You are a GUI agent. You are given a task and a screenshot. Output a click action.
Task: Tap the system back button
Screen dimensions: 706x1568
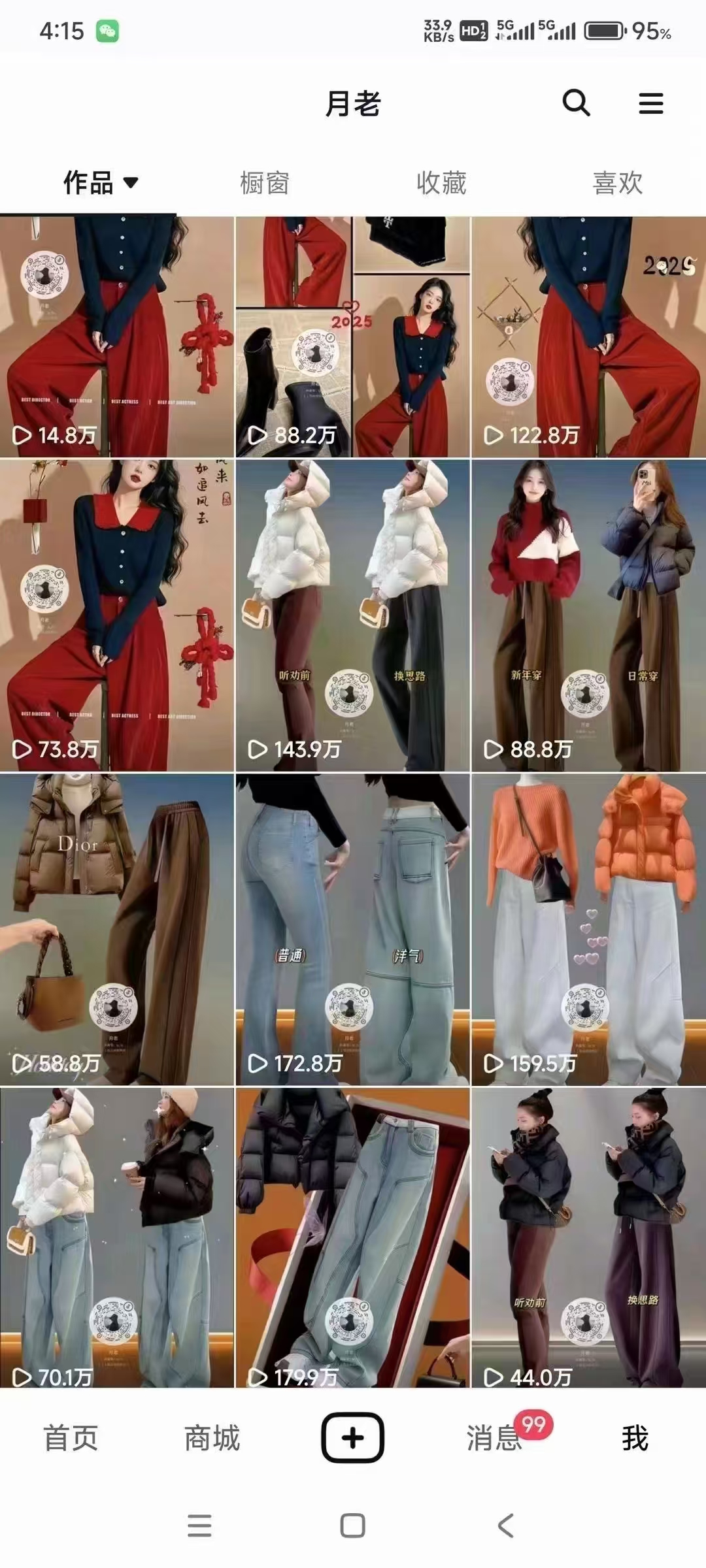[x=505, y=1526]
